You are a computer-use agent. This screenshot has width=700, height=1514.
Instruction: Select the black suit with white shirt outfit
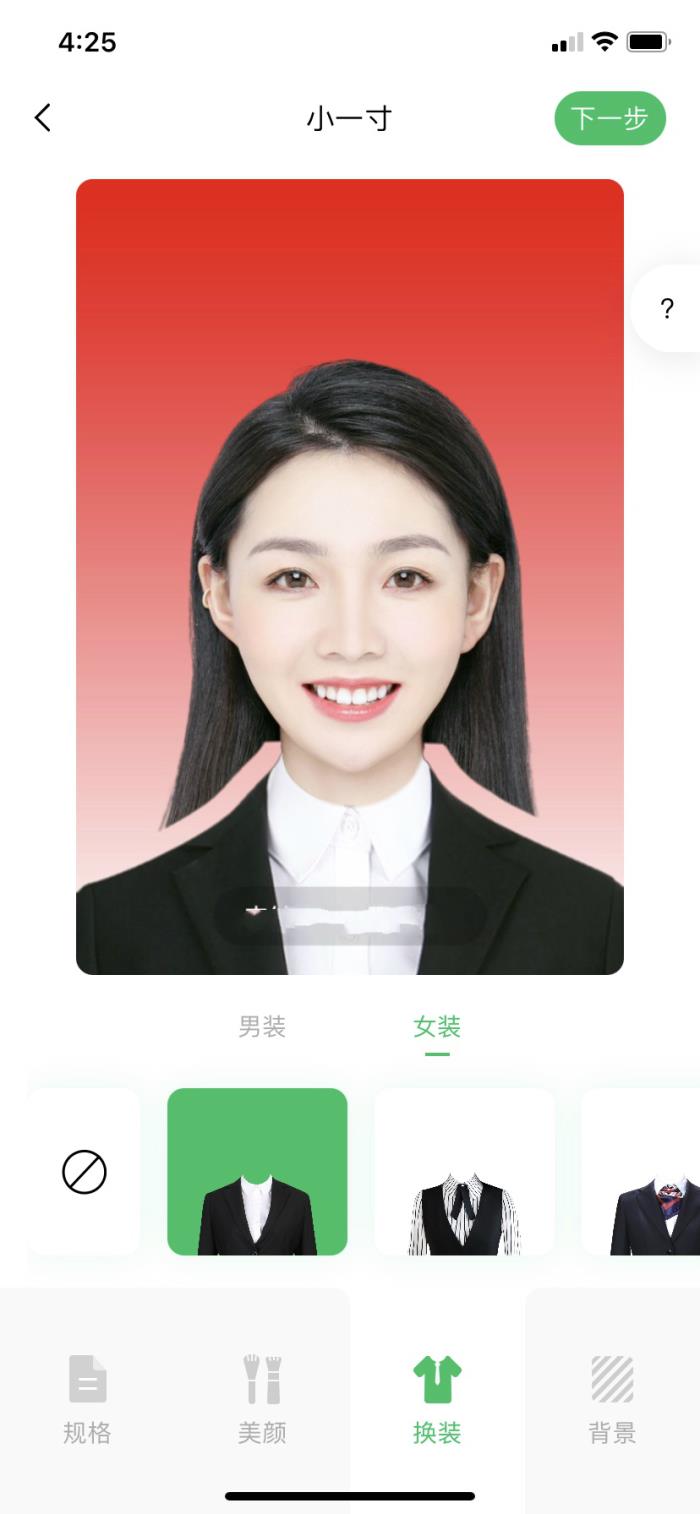pos(257,1171)
